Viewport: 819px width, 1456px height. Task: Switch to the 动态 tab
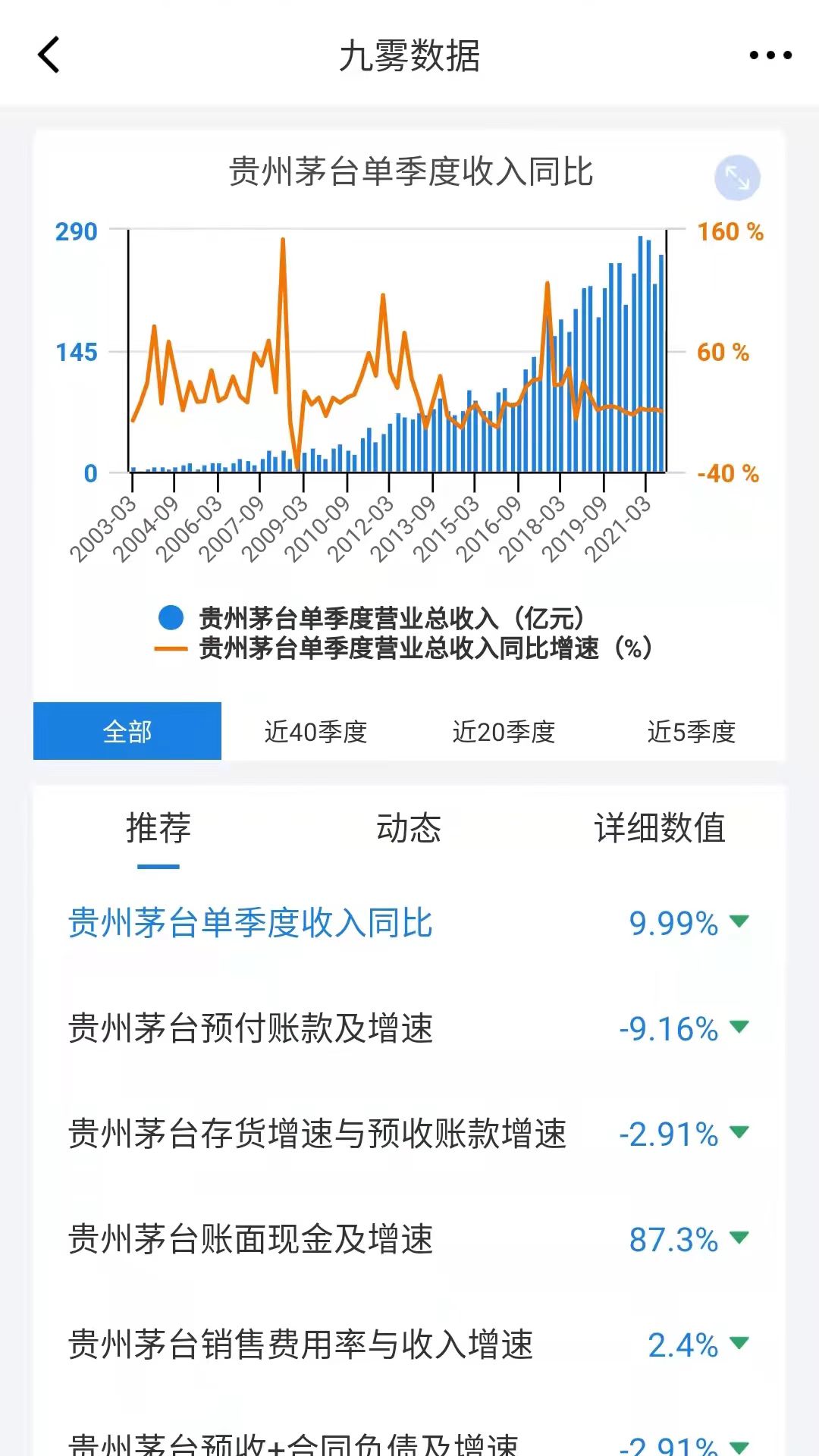(409, 828)
